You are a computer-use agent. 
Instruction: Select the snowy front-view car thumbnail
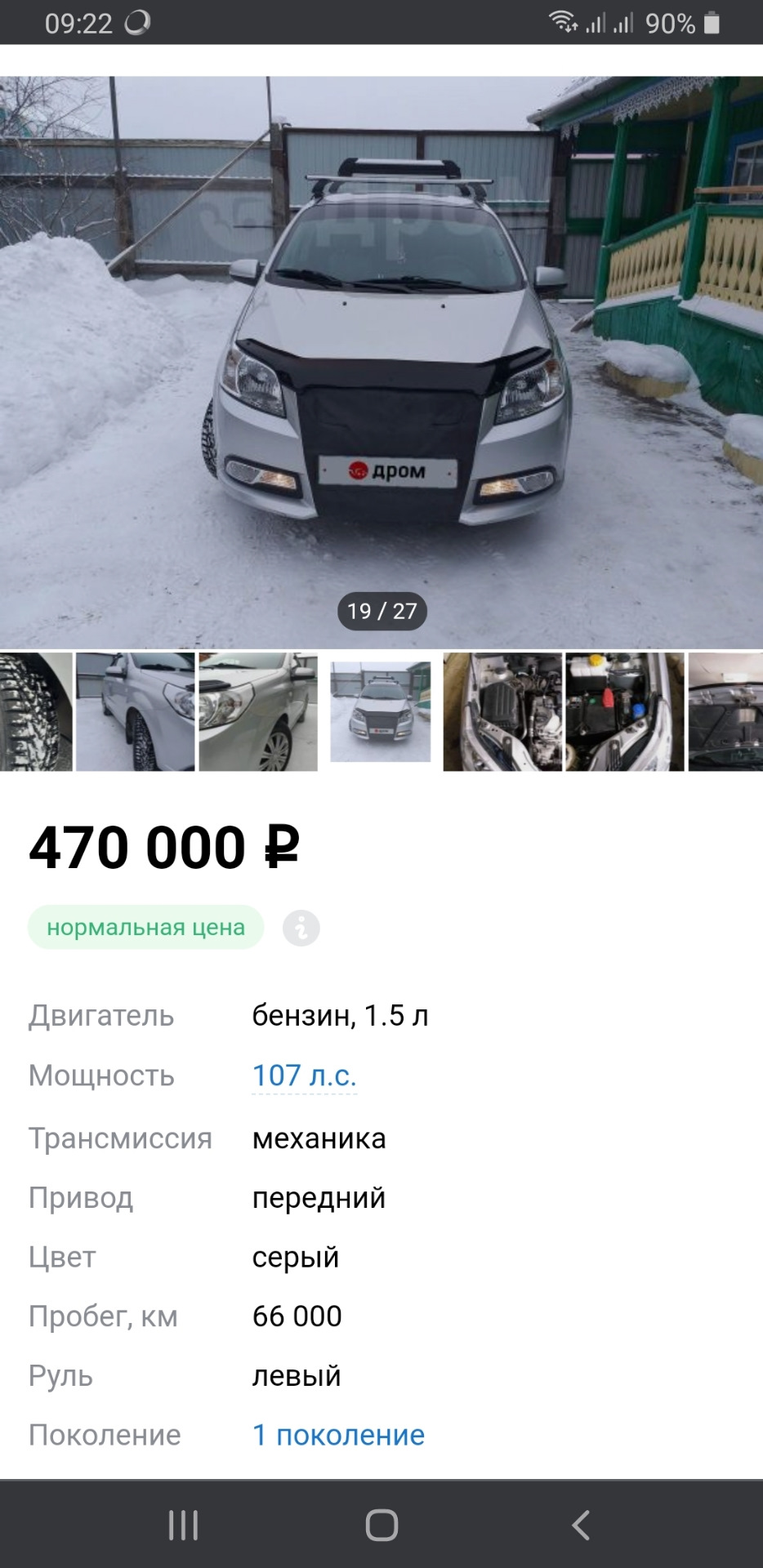(381, 711)
